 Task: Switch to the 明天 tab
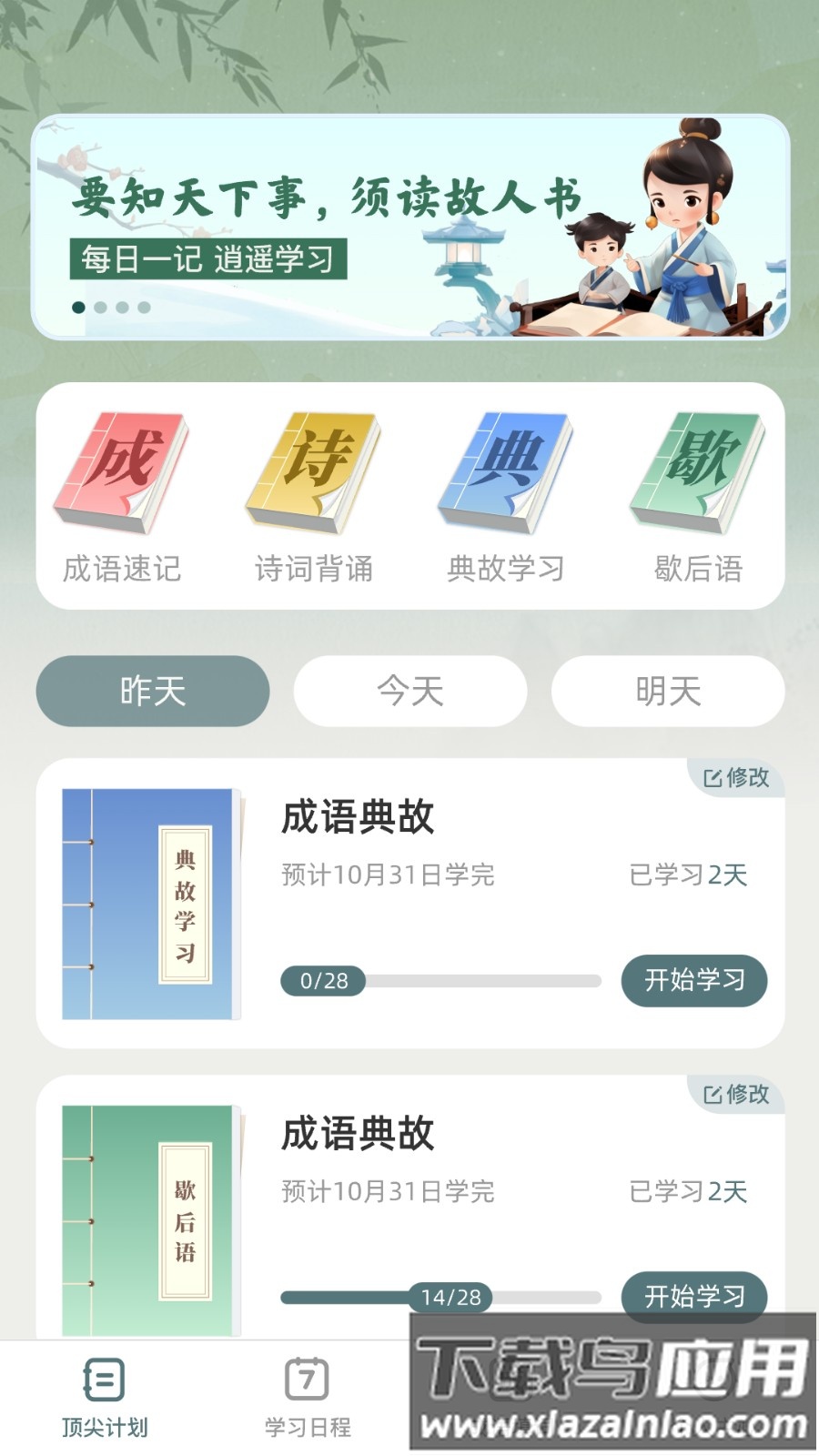point(667,692)
